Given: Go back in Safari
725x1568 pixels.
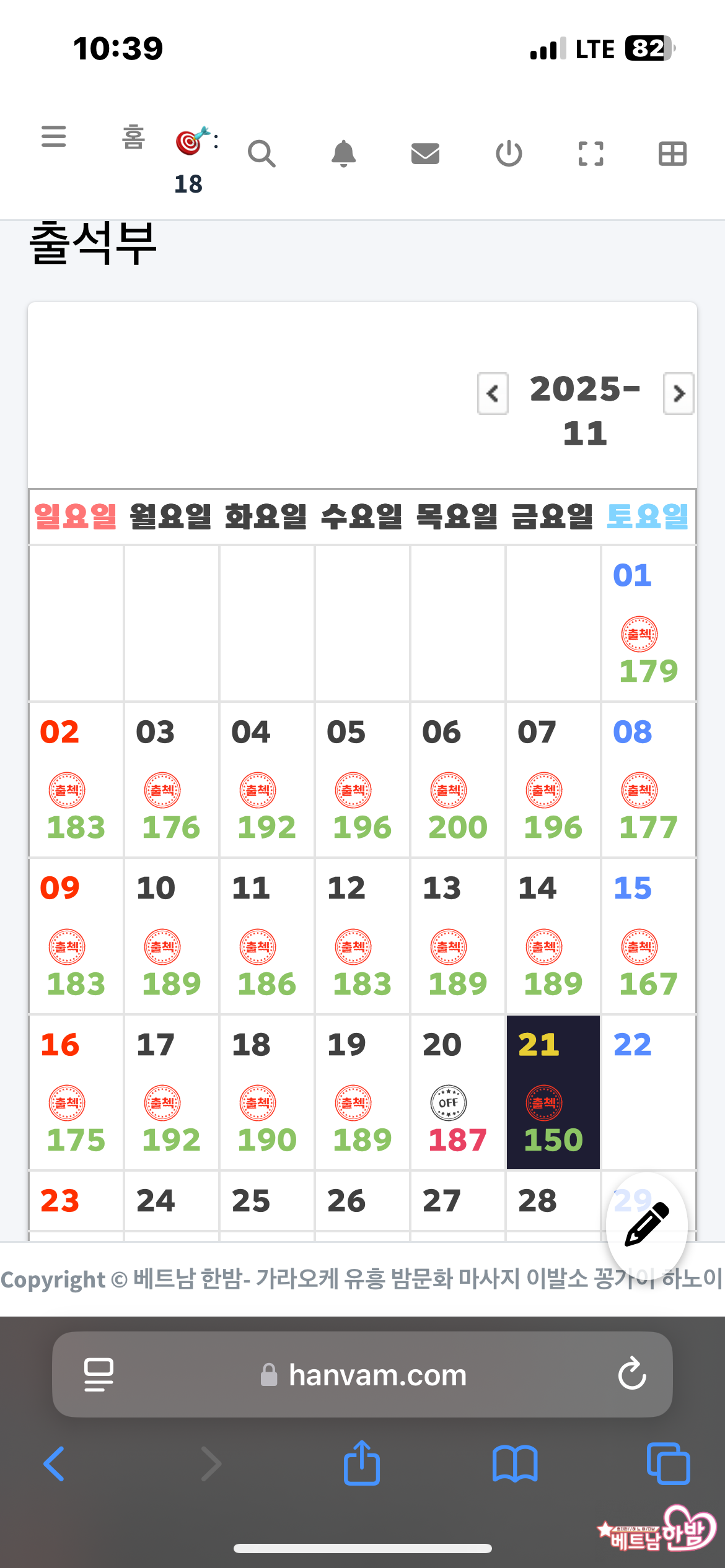Looking at the screenshot, I should pos(55,1464).
